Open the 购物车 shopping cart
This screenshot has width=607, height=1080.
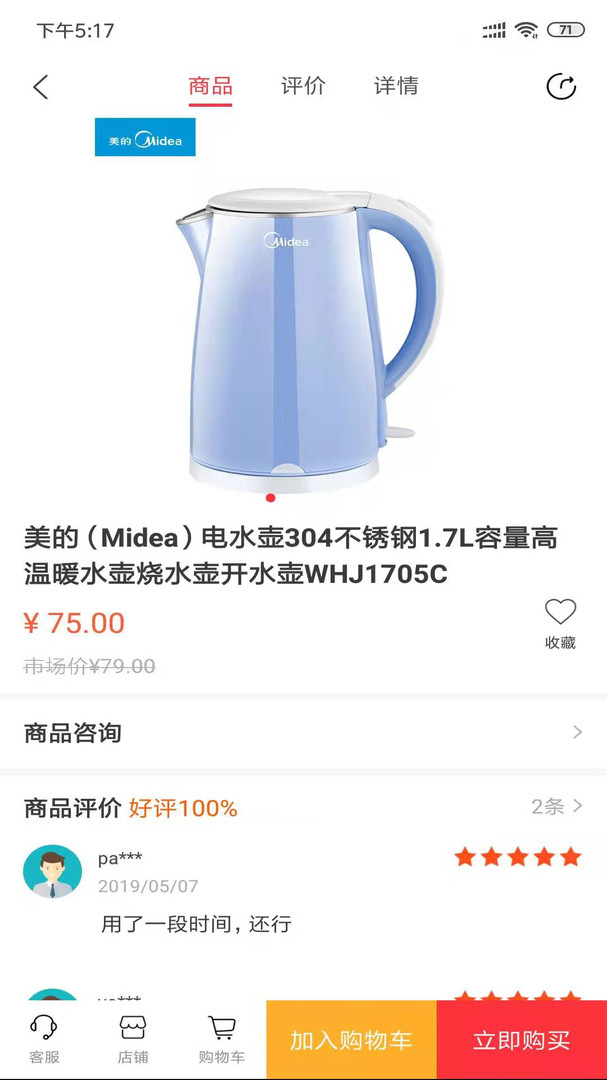(x=221, y=1039)
